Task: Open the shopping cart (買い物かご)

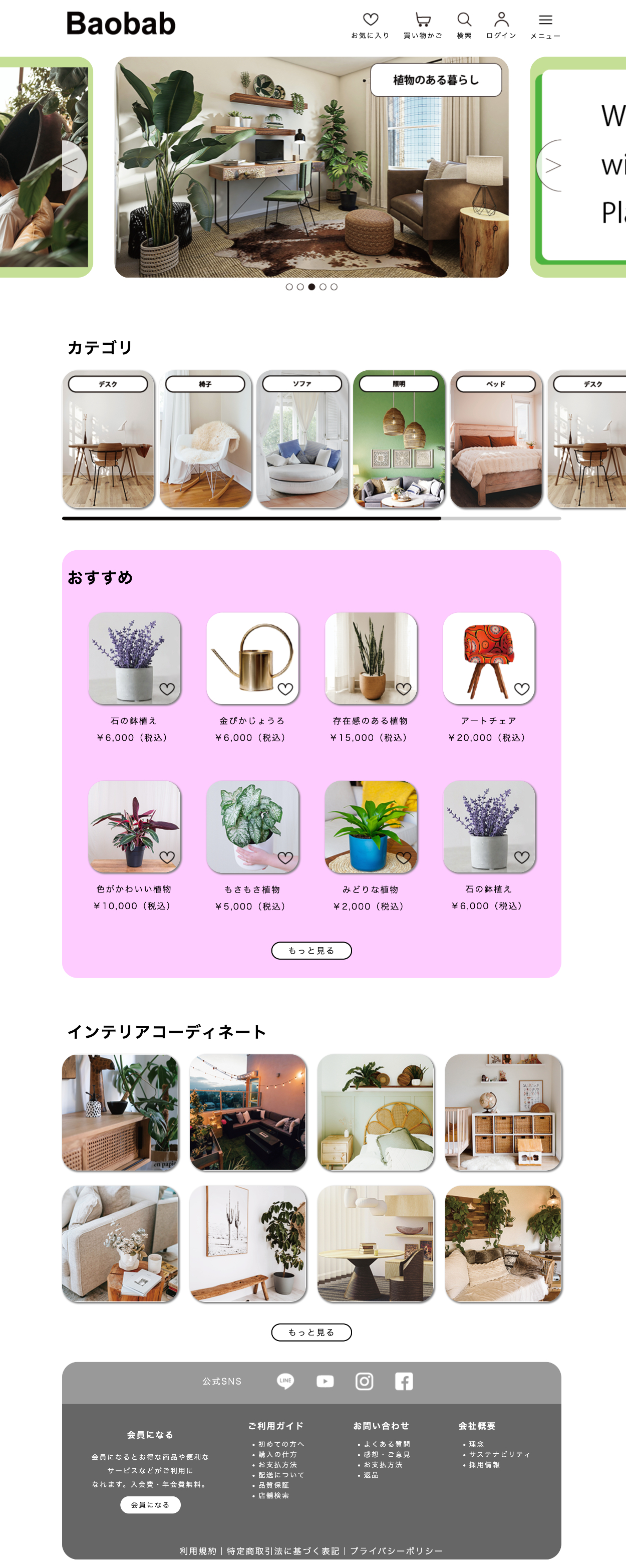Action: (423, 25)
